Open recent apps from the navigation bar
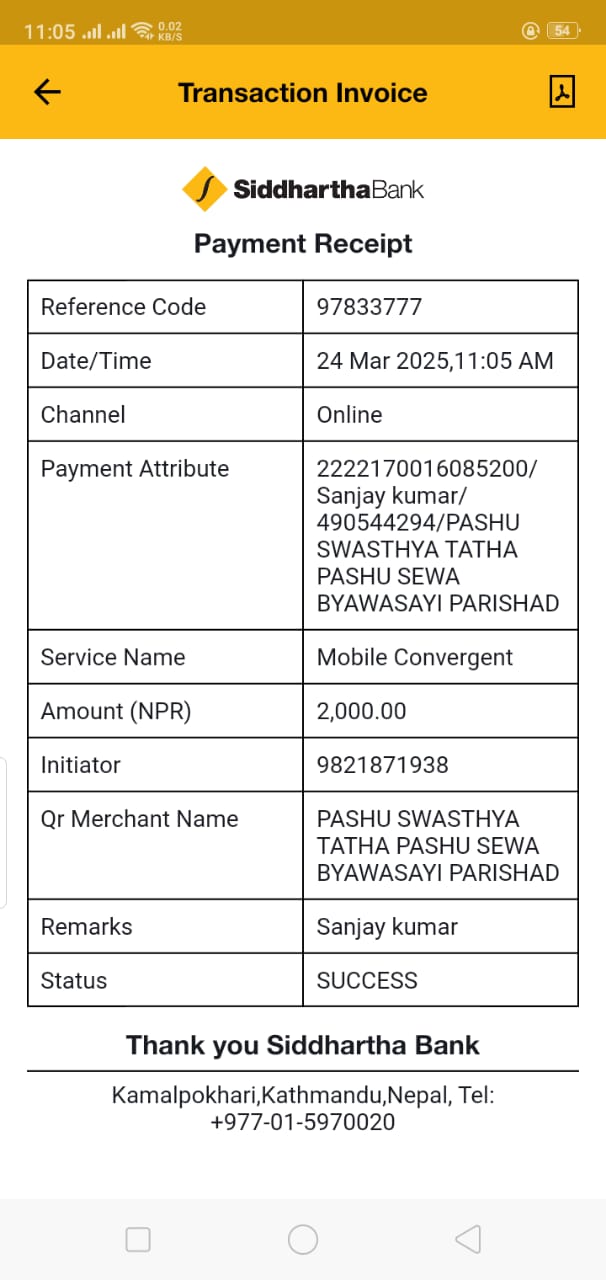This screenshot has height=1280, width=606. point(138,1240)
